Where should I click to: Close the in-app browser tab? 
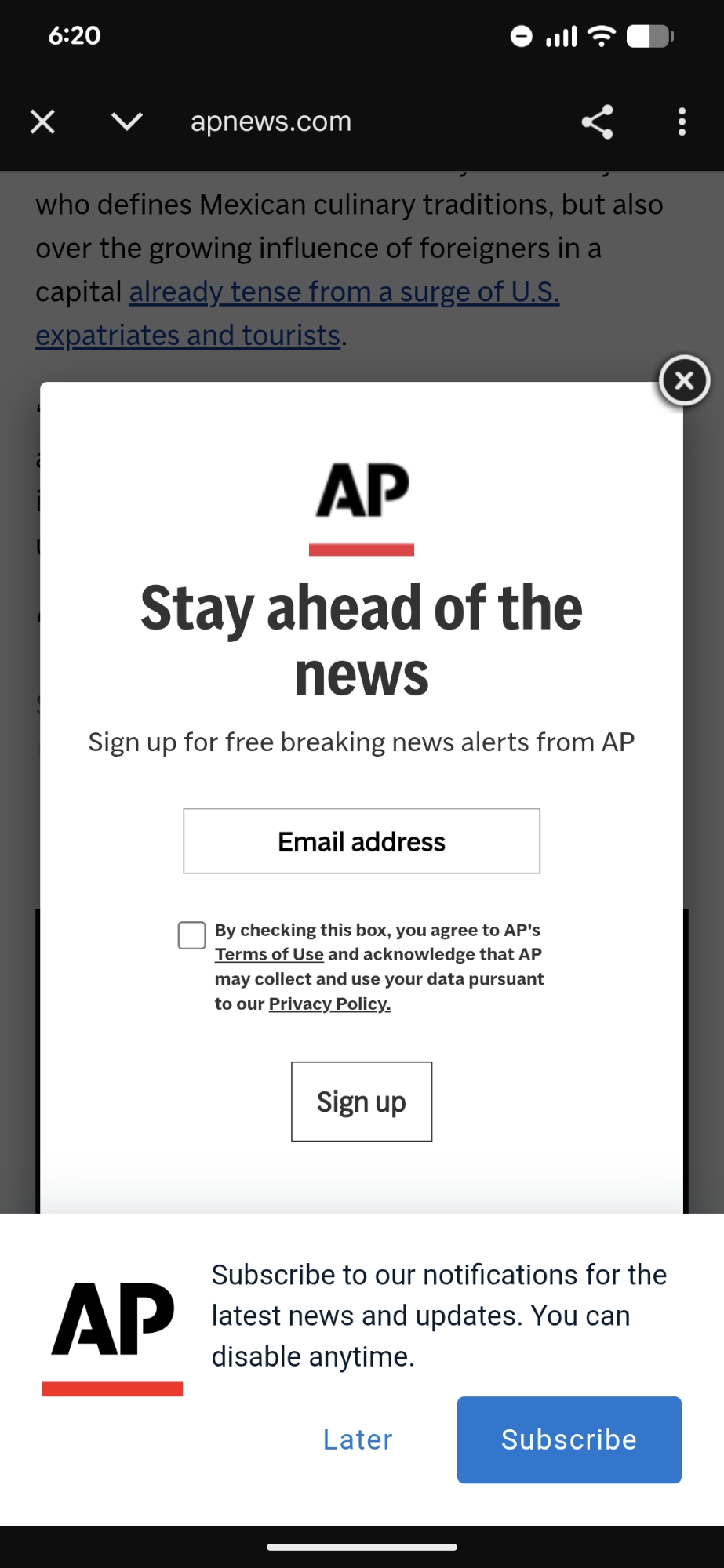(x=42, y=122)
